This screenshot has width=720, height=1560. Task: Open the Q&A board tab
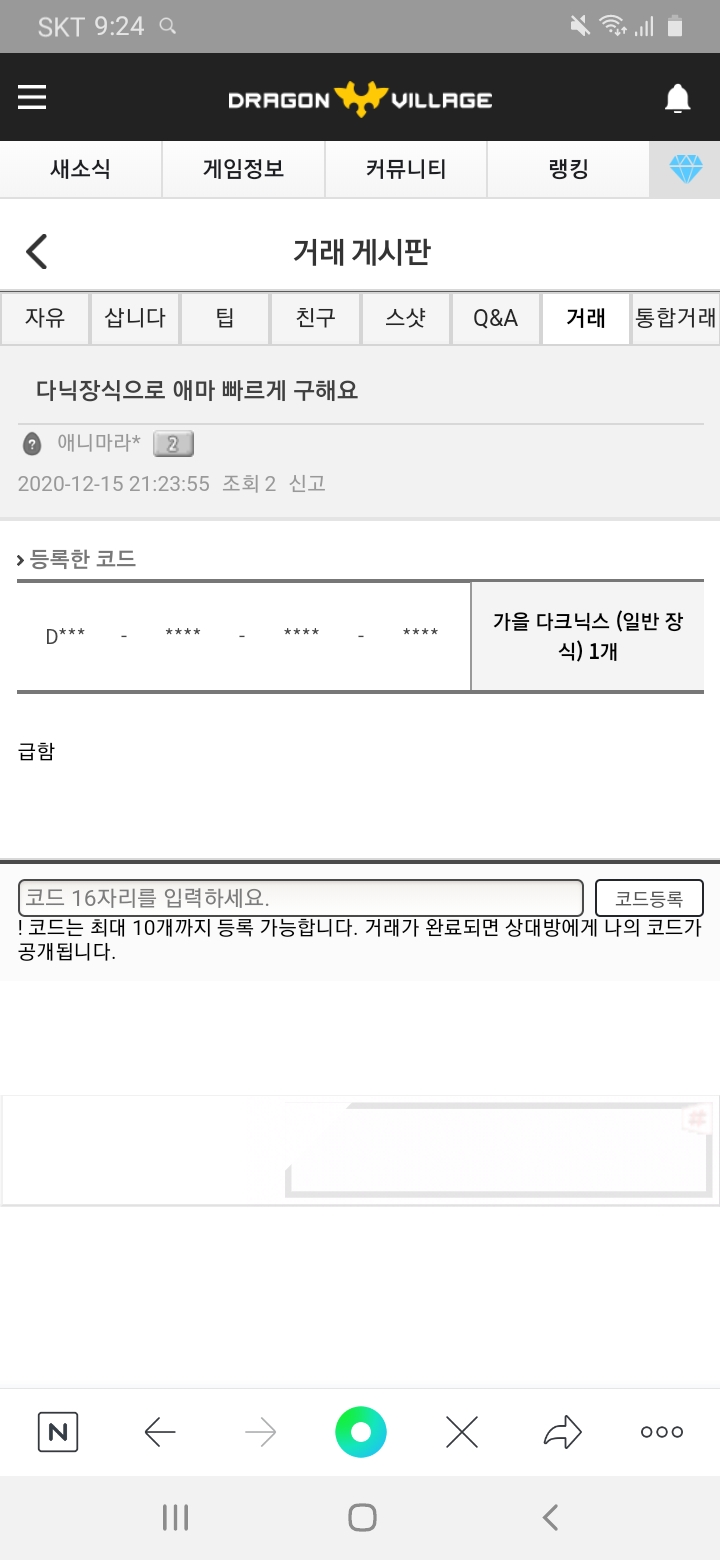(495, 318)
